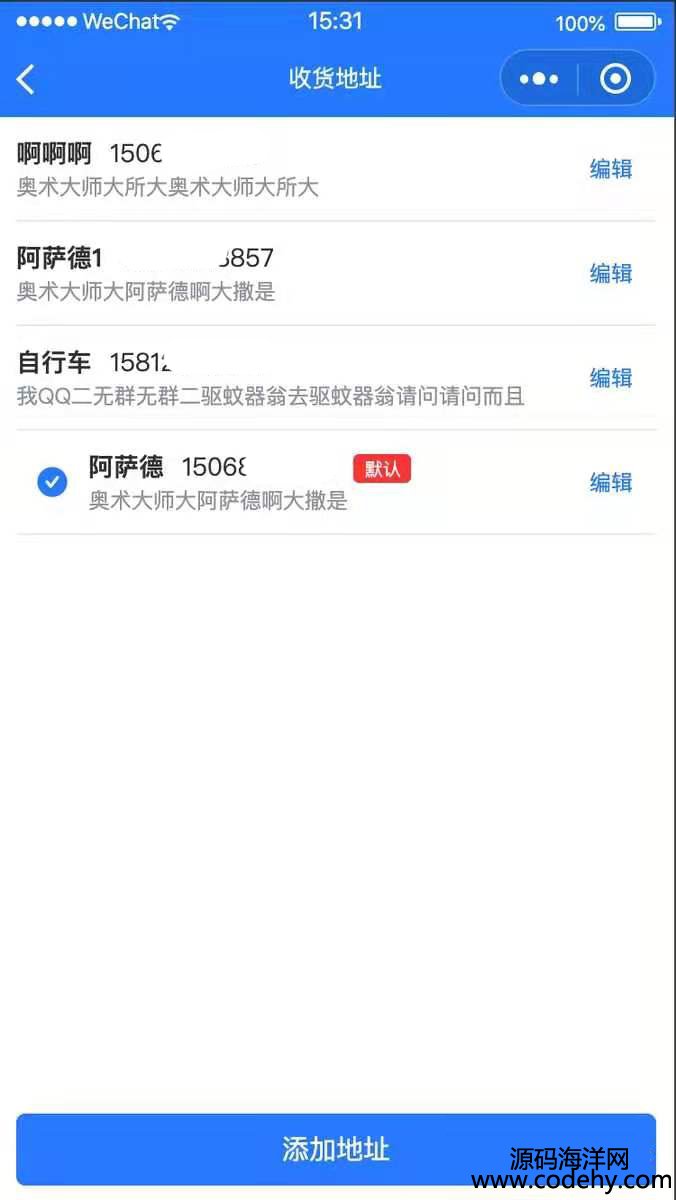Edit the 阿萨德1 address
The image size is (676, 1200).
[610, 273]
